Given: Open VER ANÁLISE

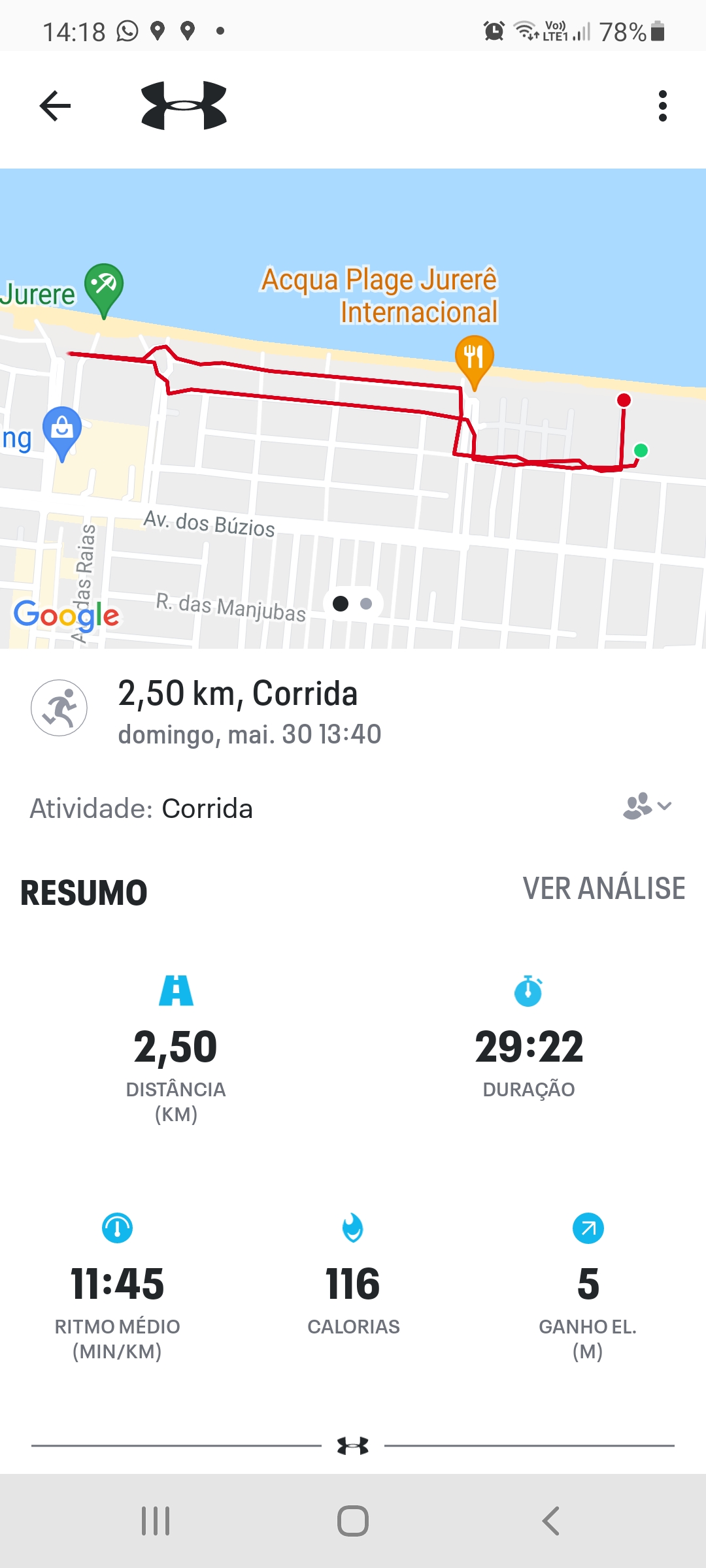Looking at the screenshot, I should [x=604, y=889].
